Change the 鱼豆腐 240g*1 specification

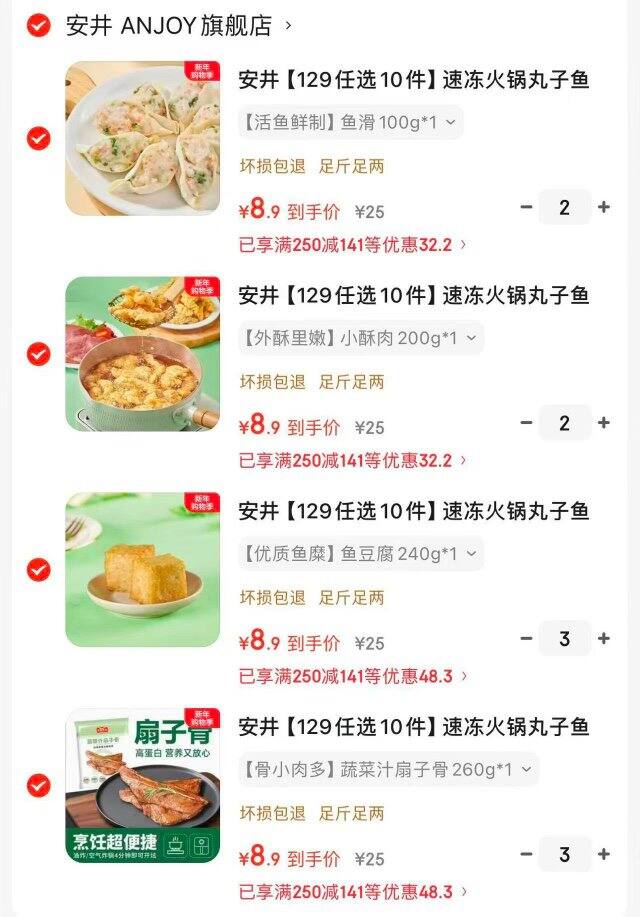[x=360, y=554]
